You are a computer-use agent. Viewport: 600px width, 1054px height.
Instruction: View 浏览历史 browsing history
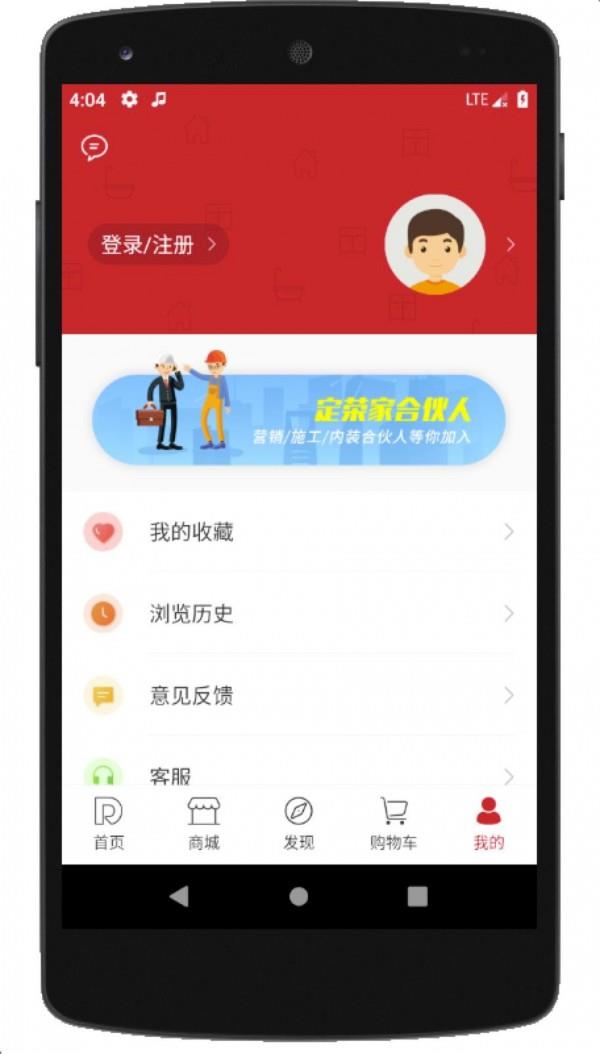[299, 614]
